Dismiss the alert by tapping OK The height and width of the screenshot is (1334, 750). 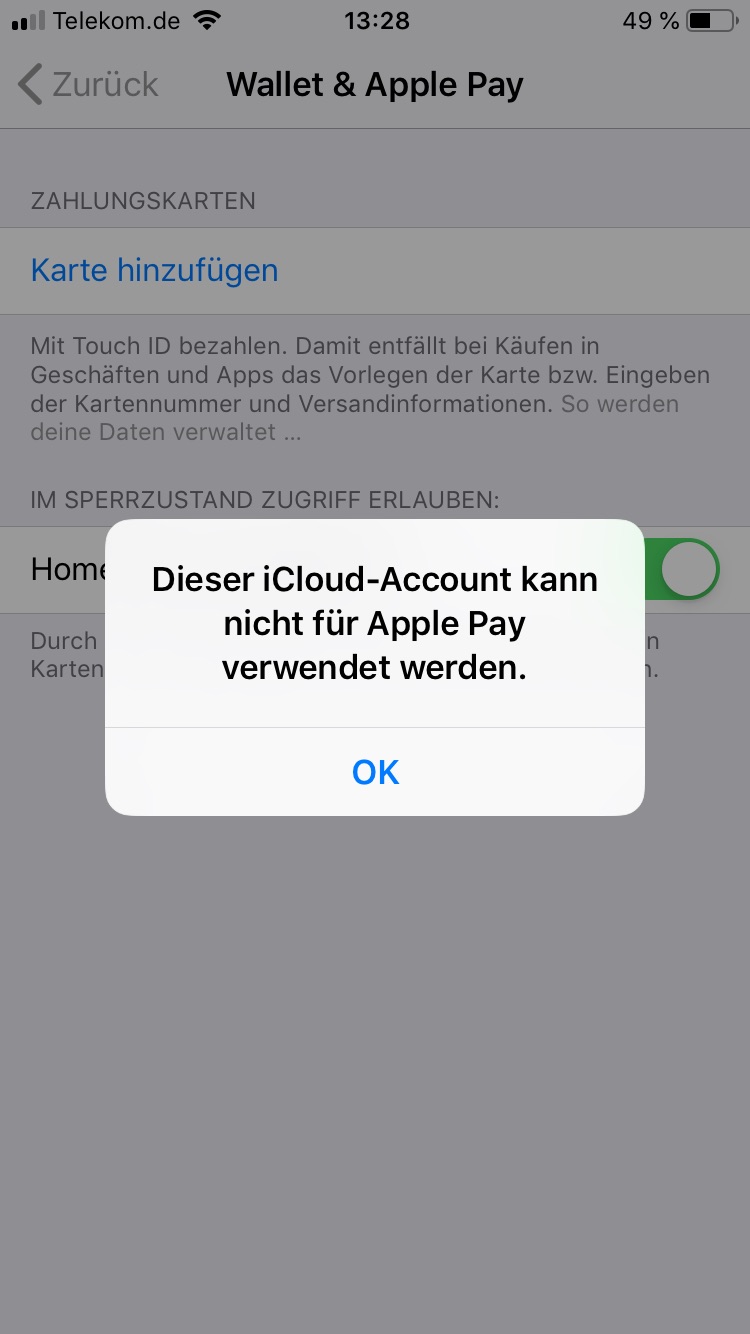[375, 772]
